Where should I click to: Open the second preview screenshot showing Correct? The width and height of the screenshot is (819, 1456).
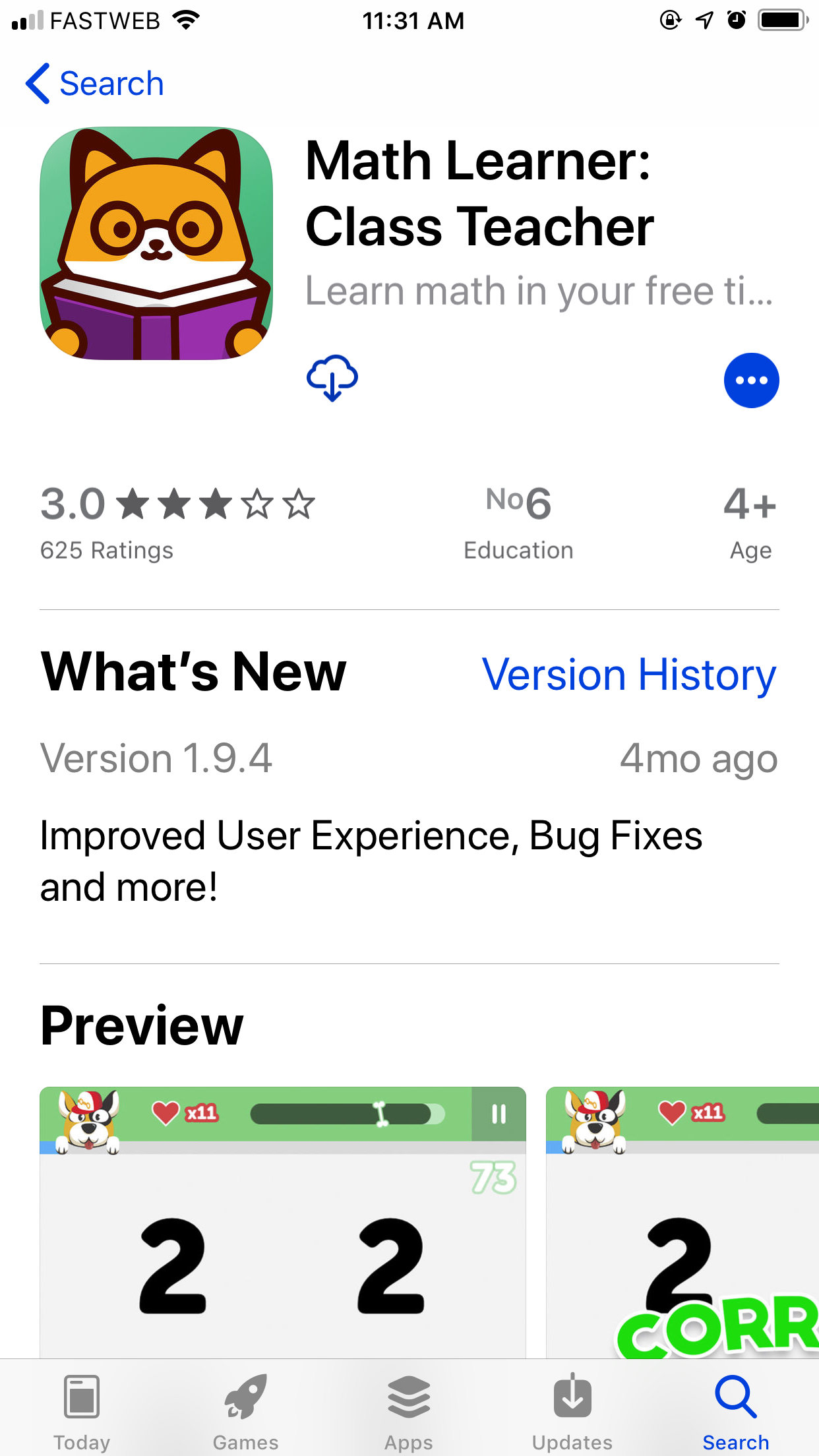[x=682, y=1220]
